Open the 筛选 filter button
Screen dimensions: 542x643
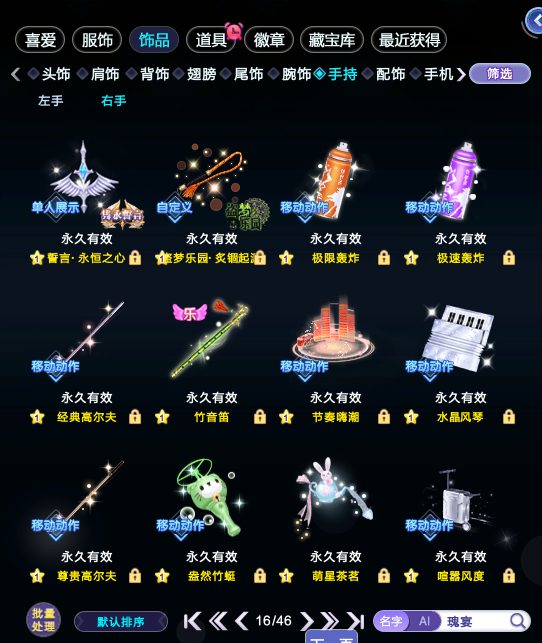pyautogui.click(x=500, y=74)
